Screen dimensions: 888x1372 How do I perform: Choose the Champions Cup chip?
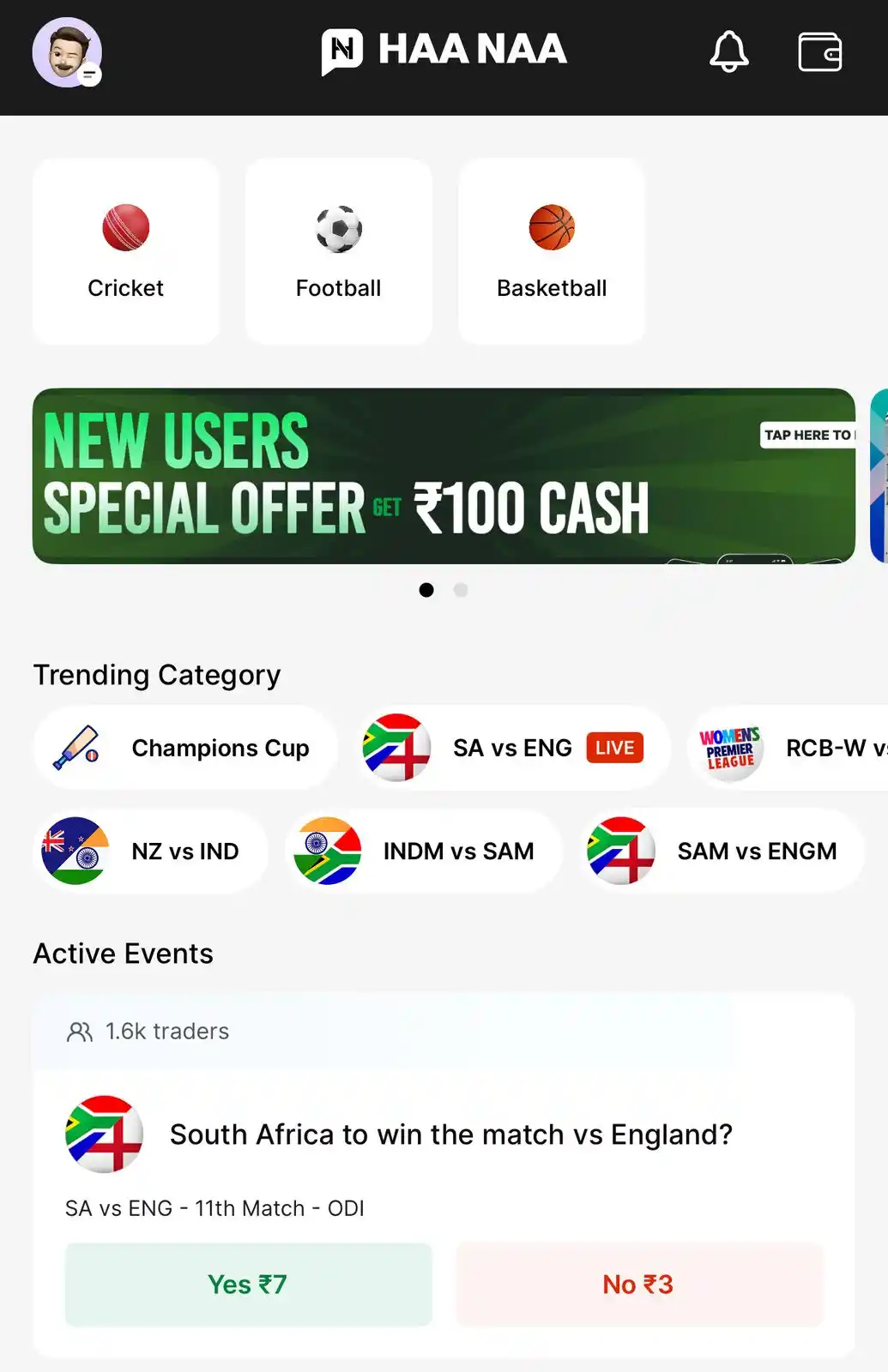pyautogui.click(x=185, y=748)
